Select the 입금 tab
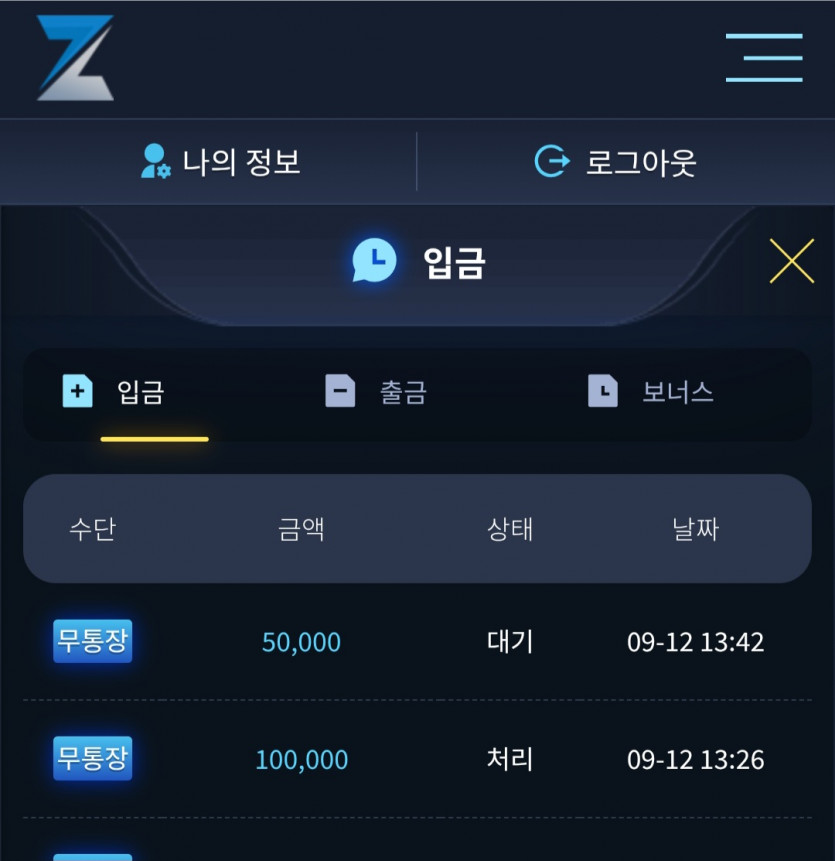Viewport: 835px width, 861px height. tap(114, 392)
